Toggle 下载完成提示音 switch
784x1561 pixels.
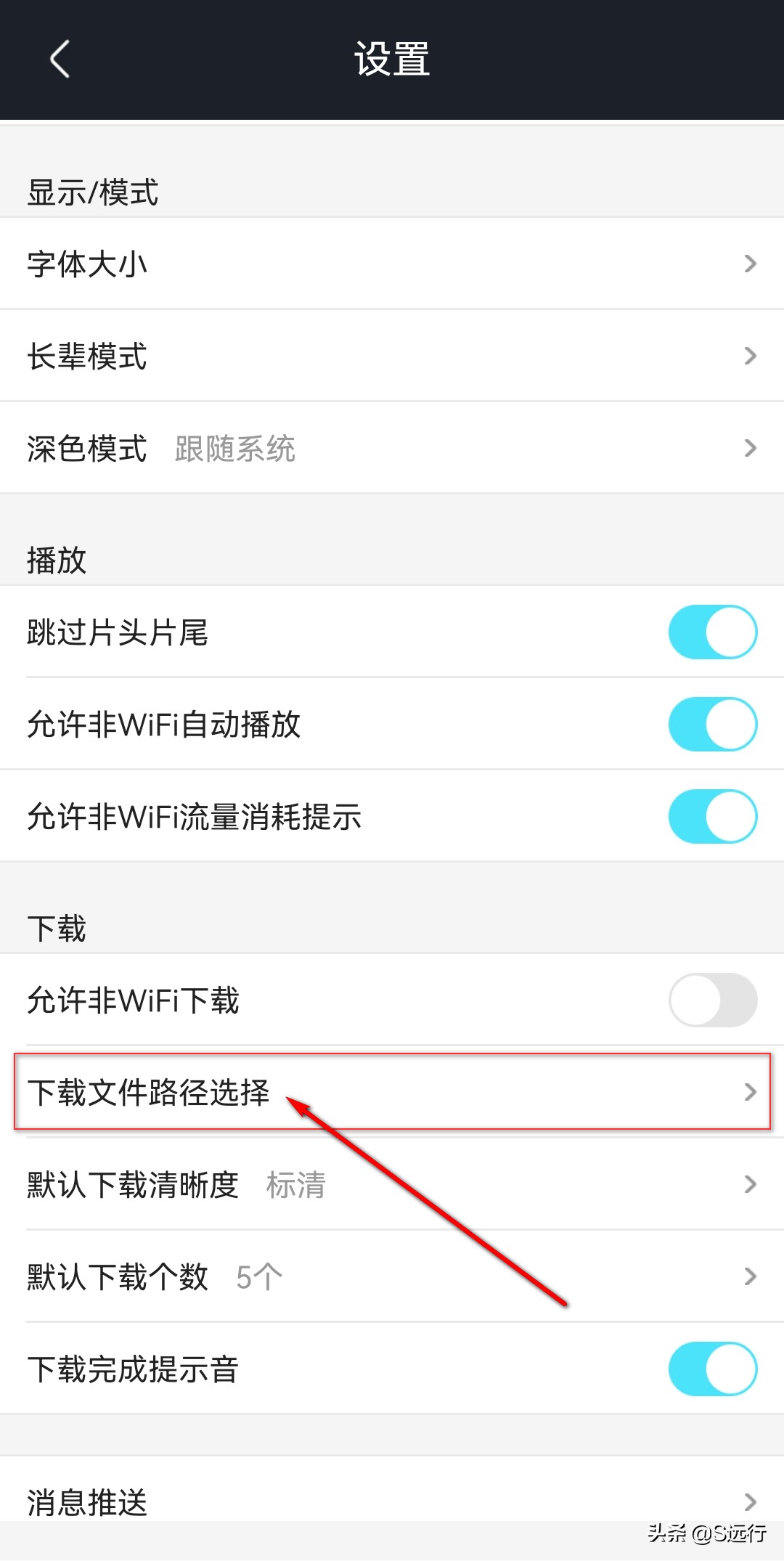(x=712, y=1369)
